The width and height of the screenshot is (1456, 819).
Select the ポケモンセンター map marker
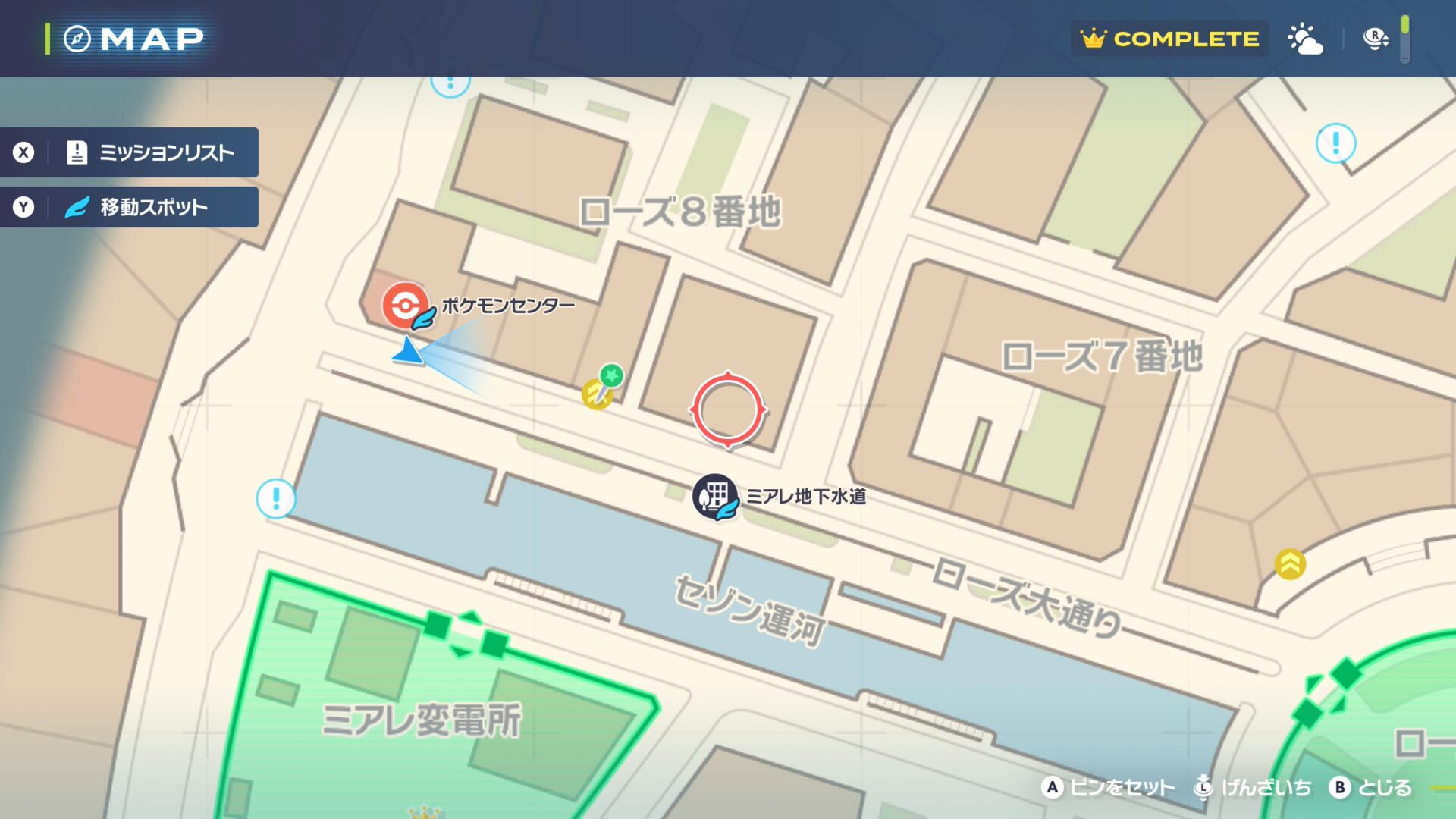tap(405, 305)
